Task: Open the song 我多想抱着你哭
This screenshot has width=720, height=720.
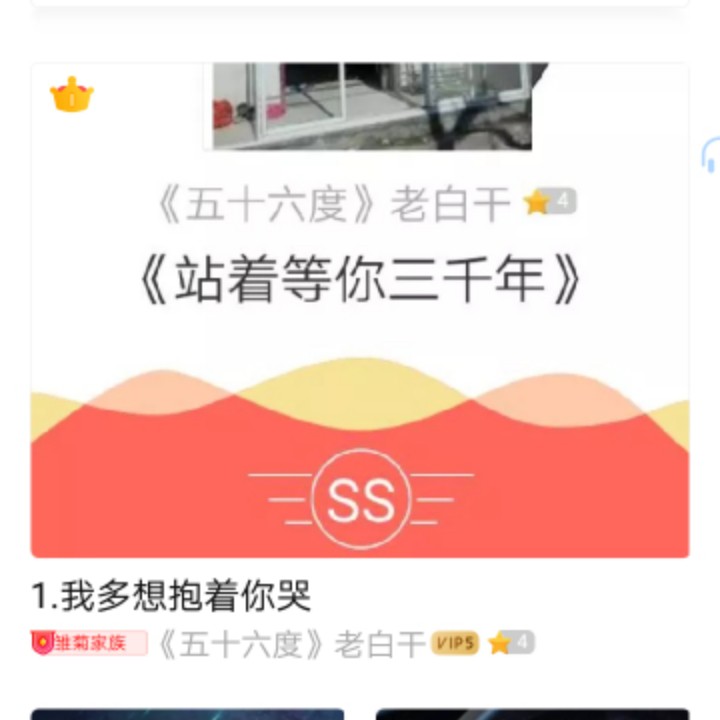Action: coord(171,596)
